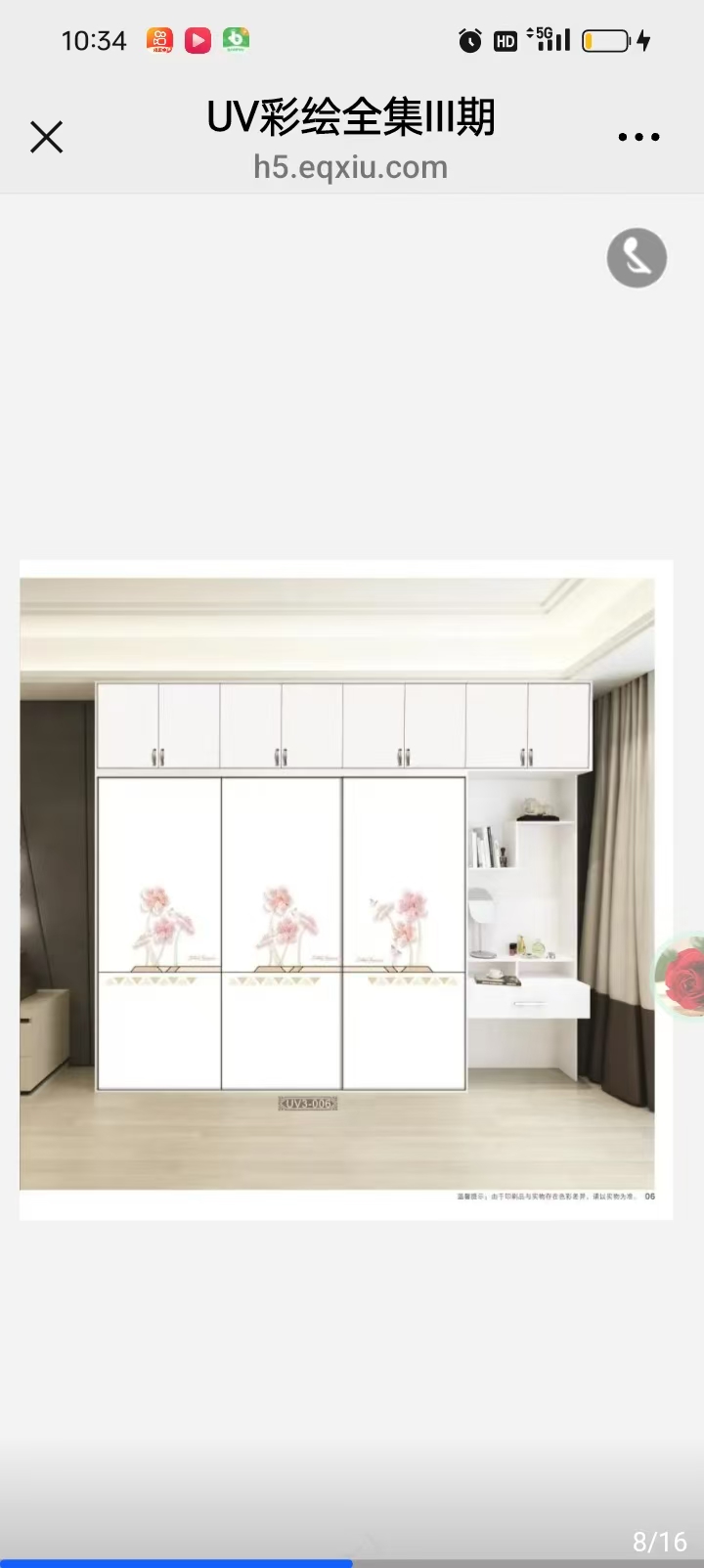Open the three-dot overflow menu
Image resolution: width=704 pixels, height=1568 pixels.
point(638,138)
